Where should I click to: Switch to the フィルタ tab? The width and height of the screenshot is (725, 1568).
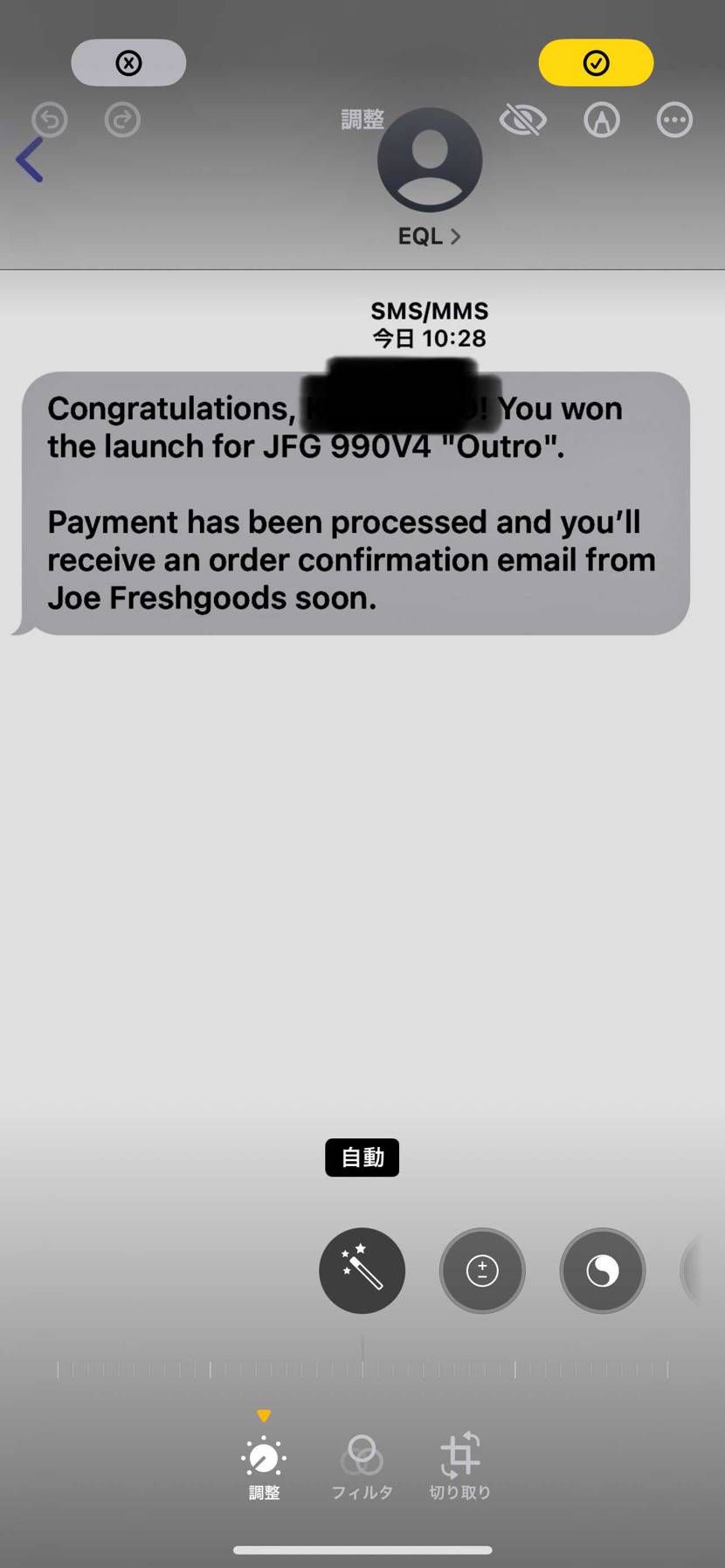click(362, 1466)
